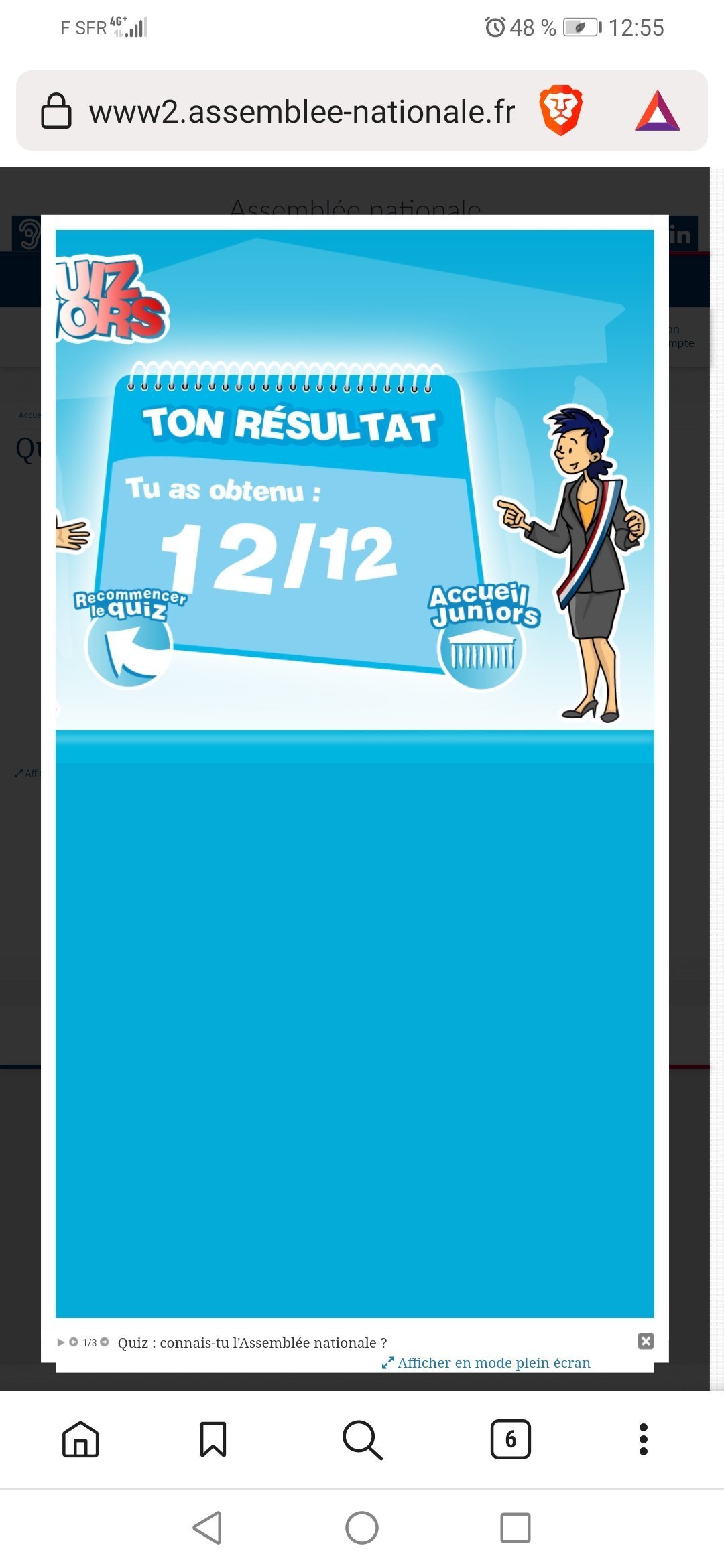
Task: Open browser bookmarks
Action: [213, 1439]
